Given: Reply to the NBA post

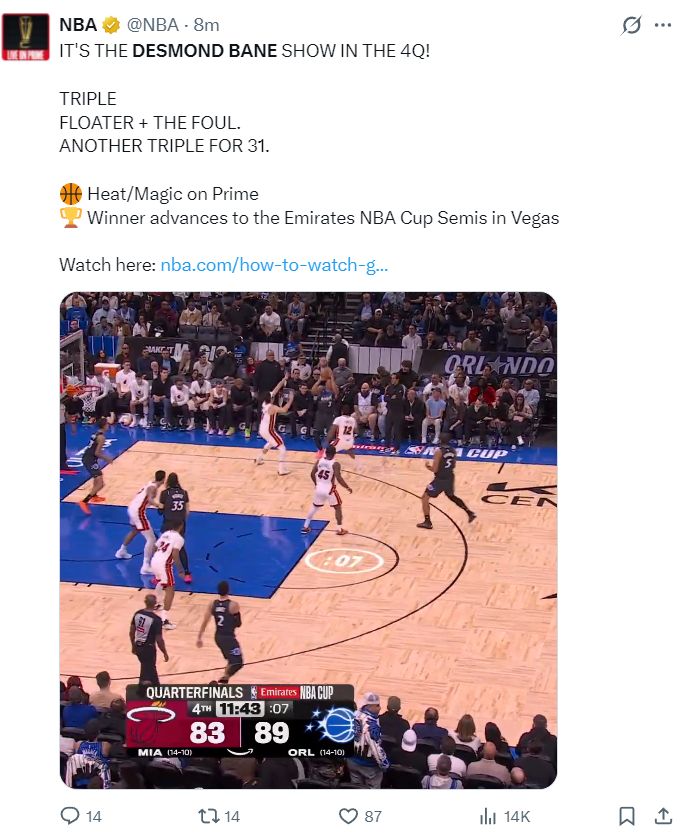Looking at the screenshot, I should pyautogui.click(x=71, y=816).
